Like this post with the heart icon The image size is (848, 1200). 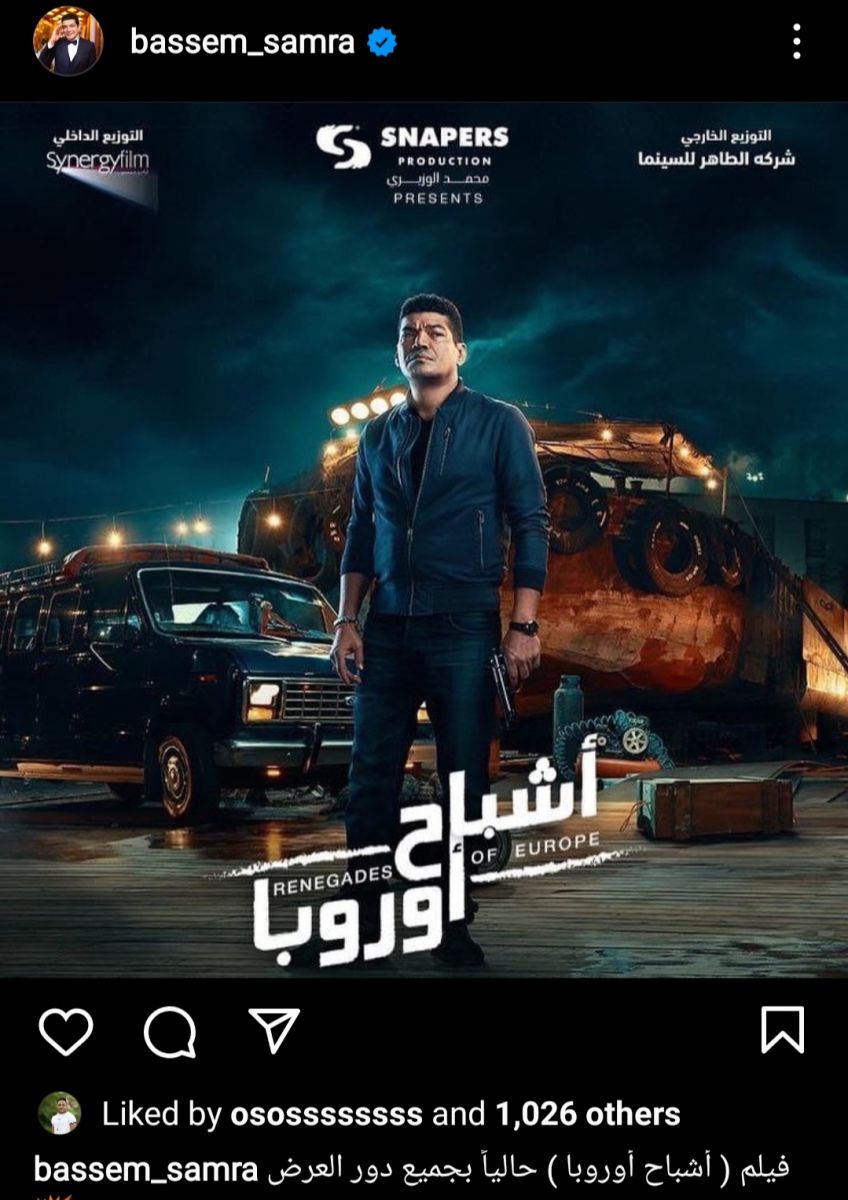tap(66, 1031)
